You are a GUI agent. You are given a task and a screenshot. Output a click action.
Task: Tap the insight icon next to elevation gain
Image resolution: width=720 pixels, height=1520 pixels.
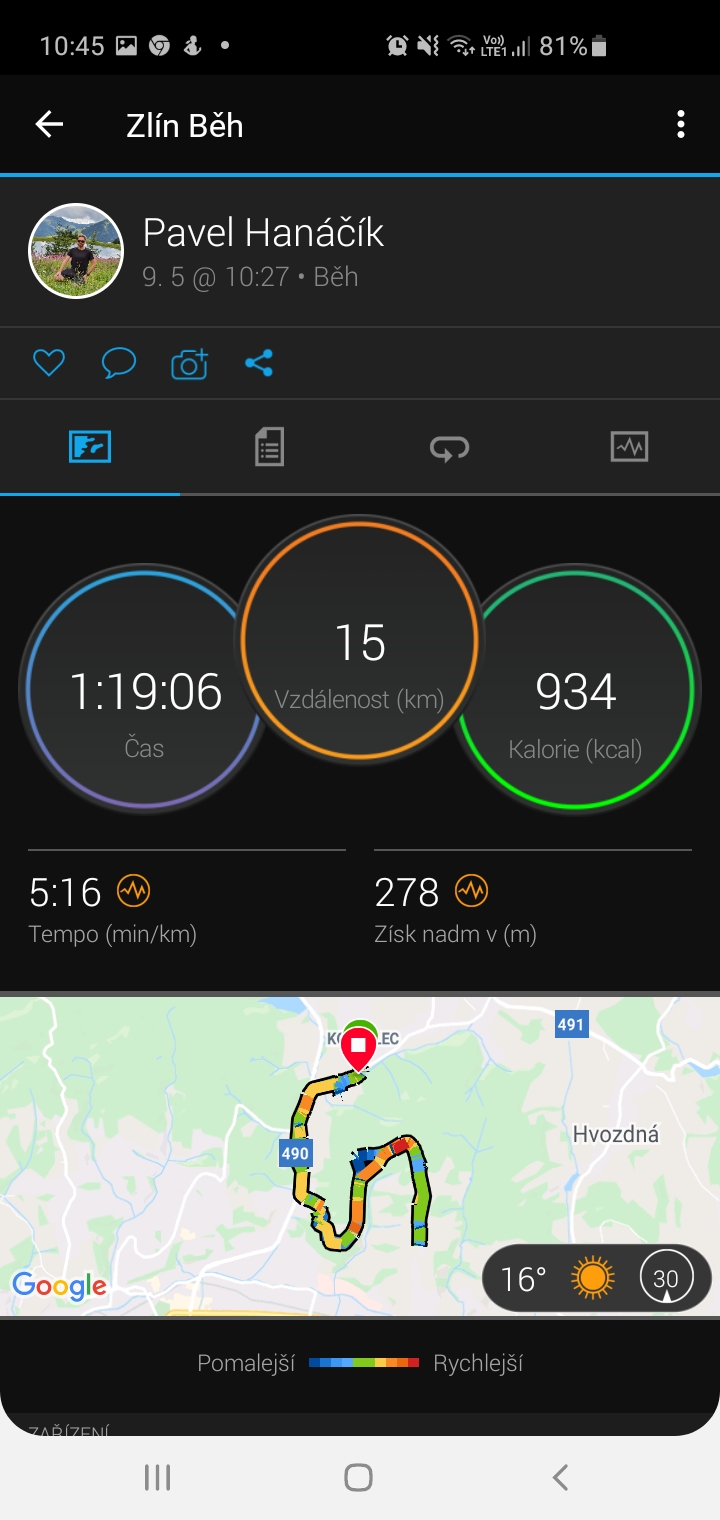[471, 889]
